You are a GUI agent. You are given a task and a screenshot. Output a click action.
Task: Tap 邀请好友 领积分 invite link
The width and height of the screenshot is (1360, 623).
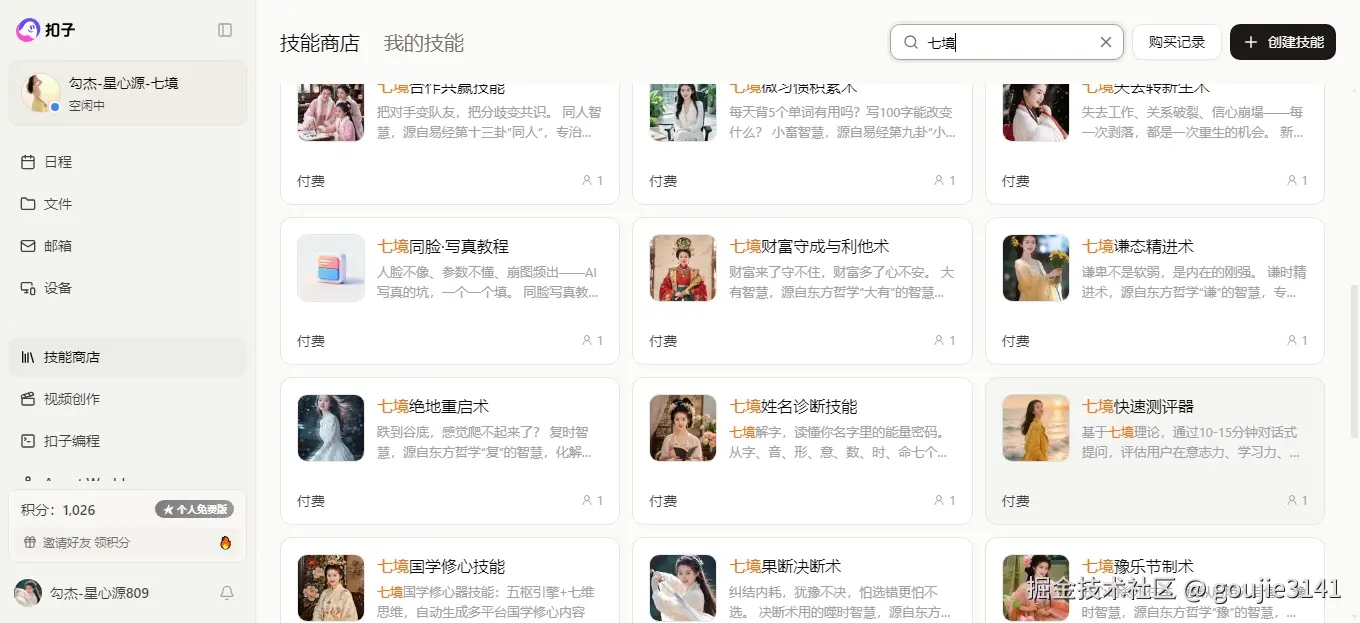[86, 543]
